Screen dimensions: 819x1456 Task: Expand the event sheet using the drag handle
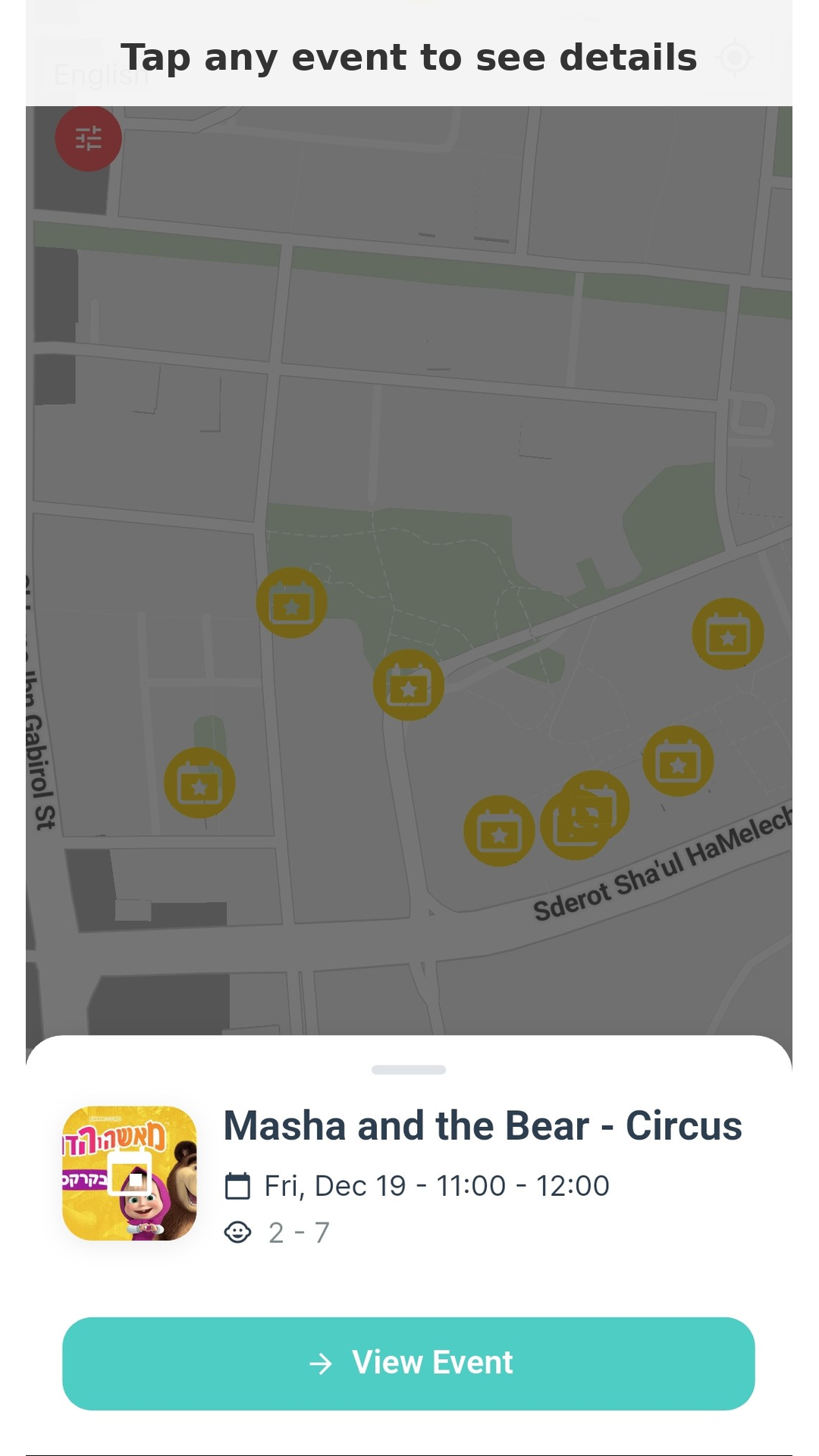(409, 1068)
